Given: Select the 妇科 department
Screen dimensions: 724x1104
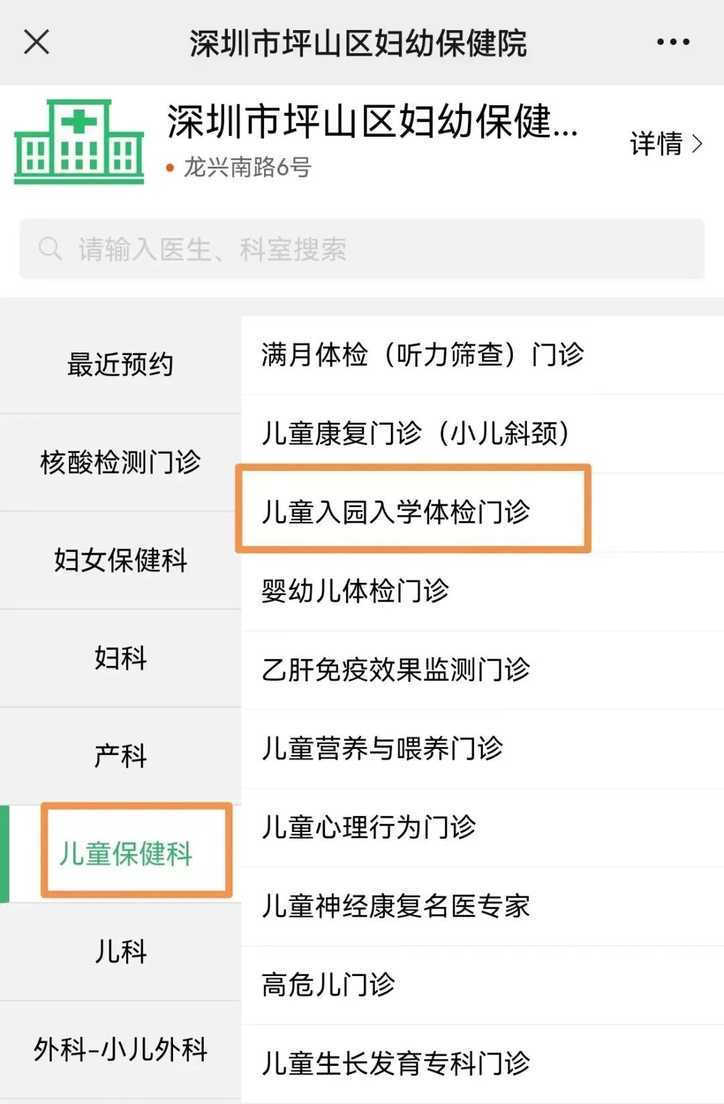Looking at the screenshot, I should coord(120,658).
